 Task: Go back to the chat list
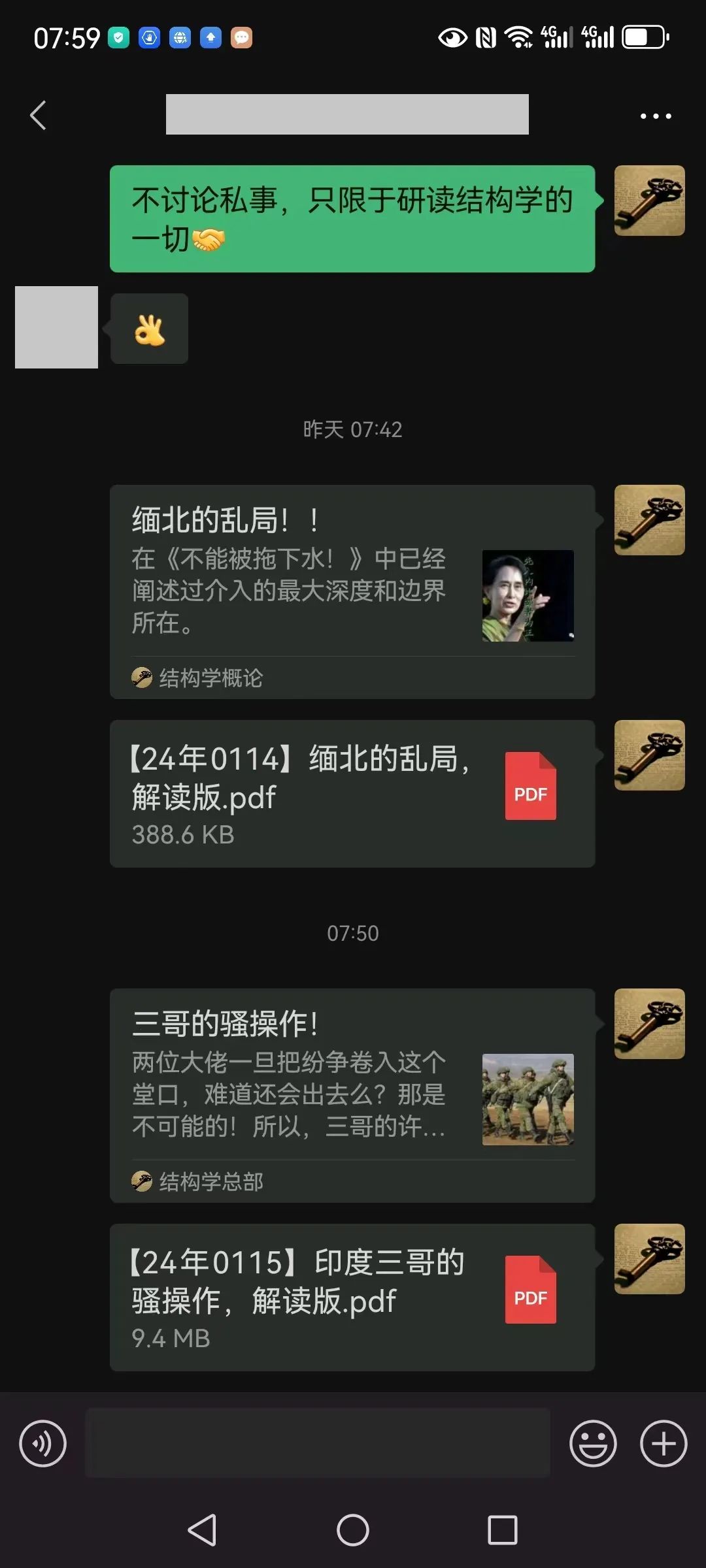tap(39, 116)
